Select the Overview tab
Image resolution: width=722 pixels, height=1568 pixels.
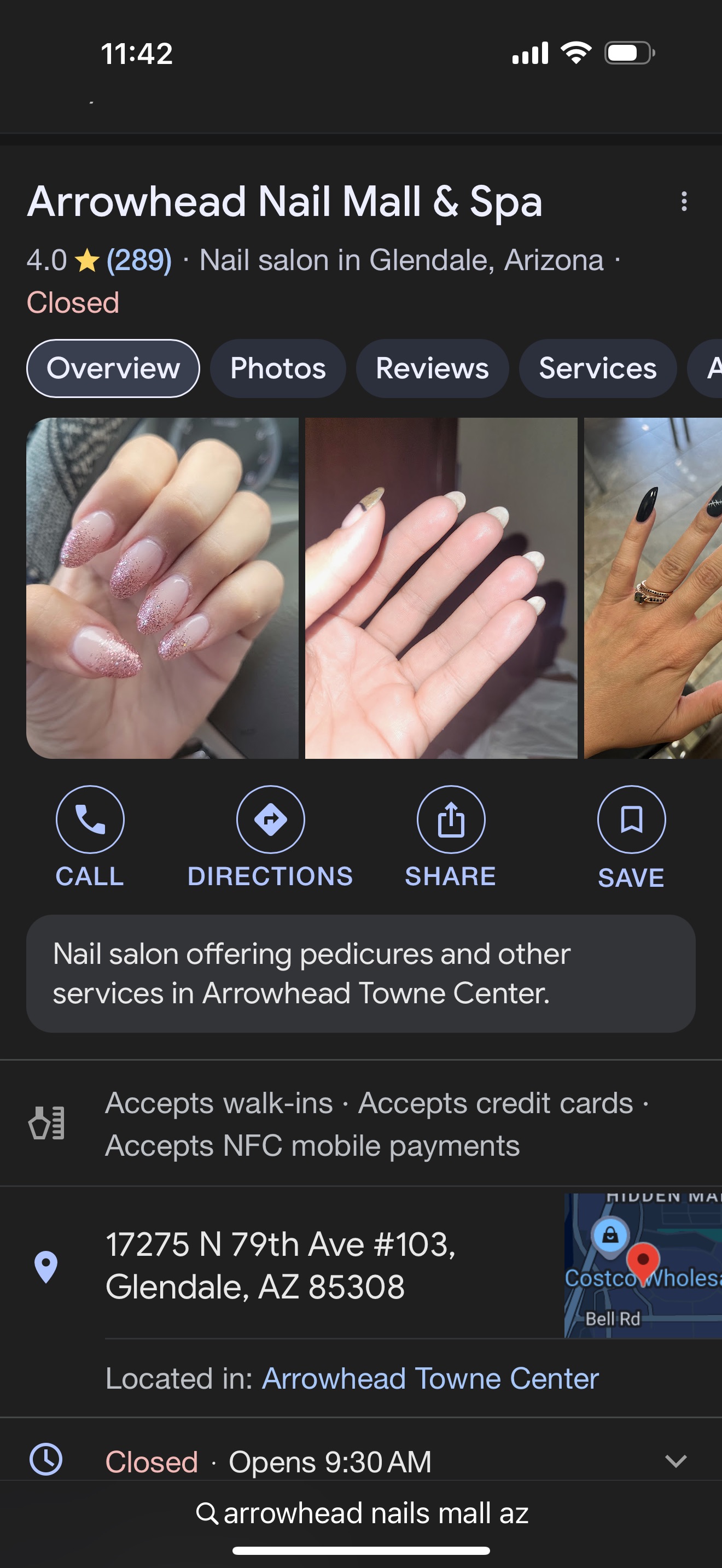tap(113, 368)
